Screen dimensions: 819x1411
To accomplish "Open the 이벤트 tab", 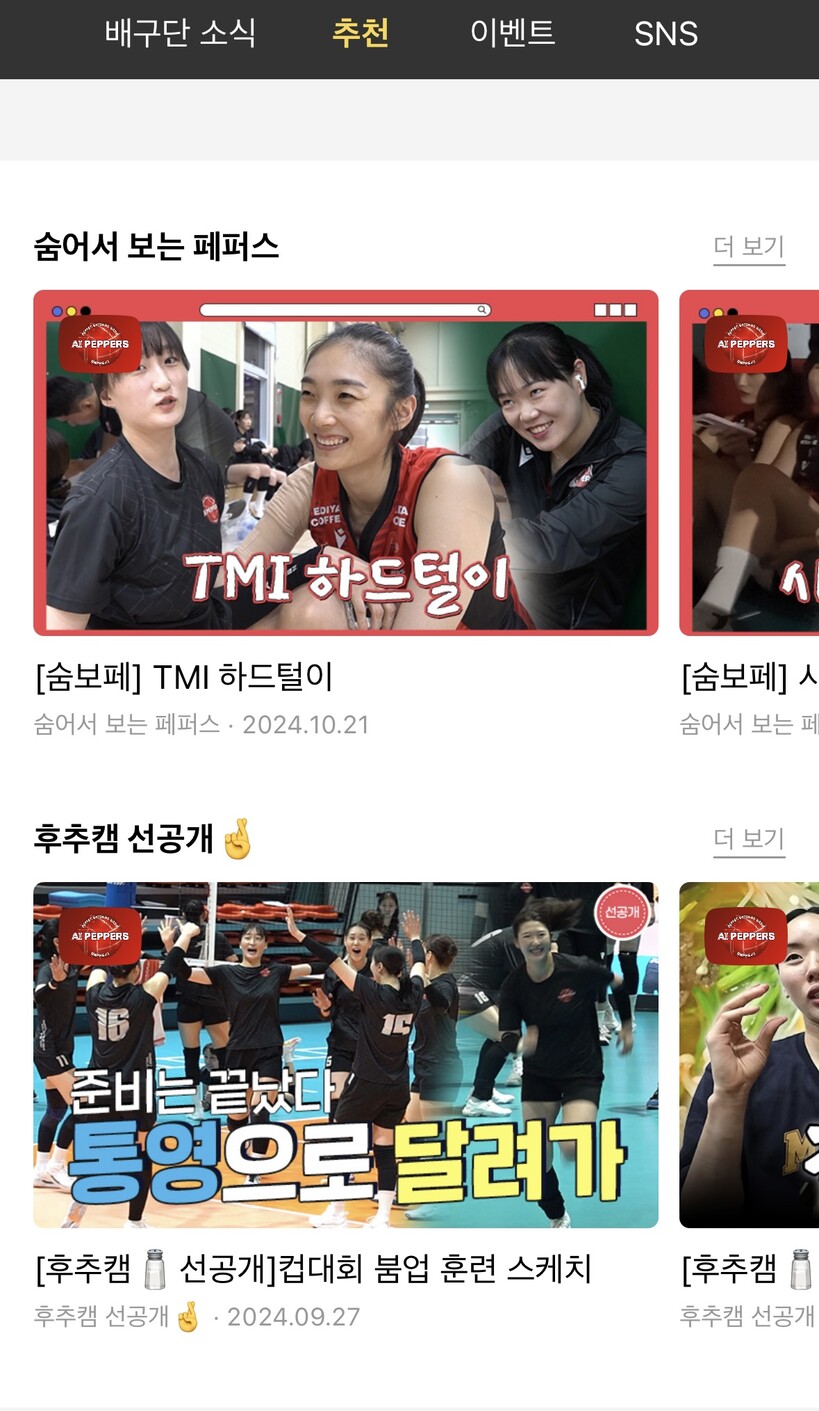I will [x=512, y=33].
